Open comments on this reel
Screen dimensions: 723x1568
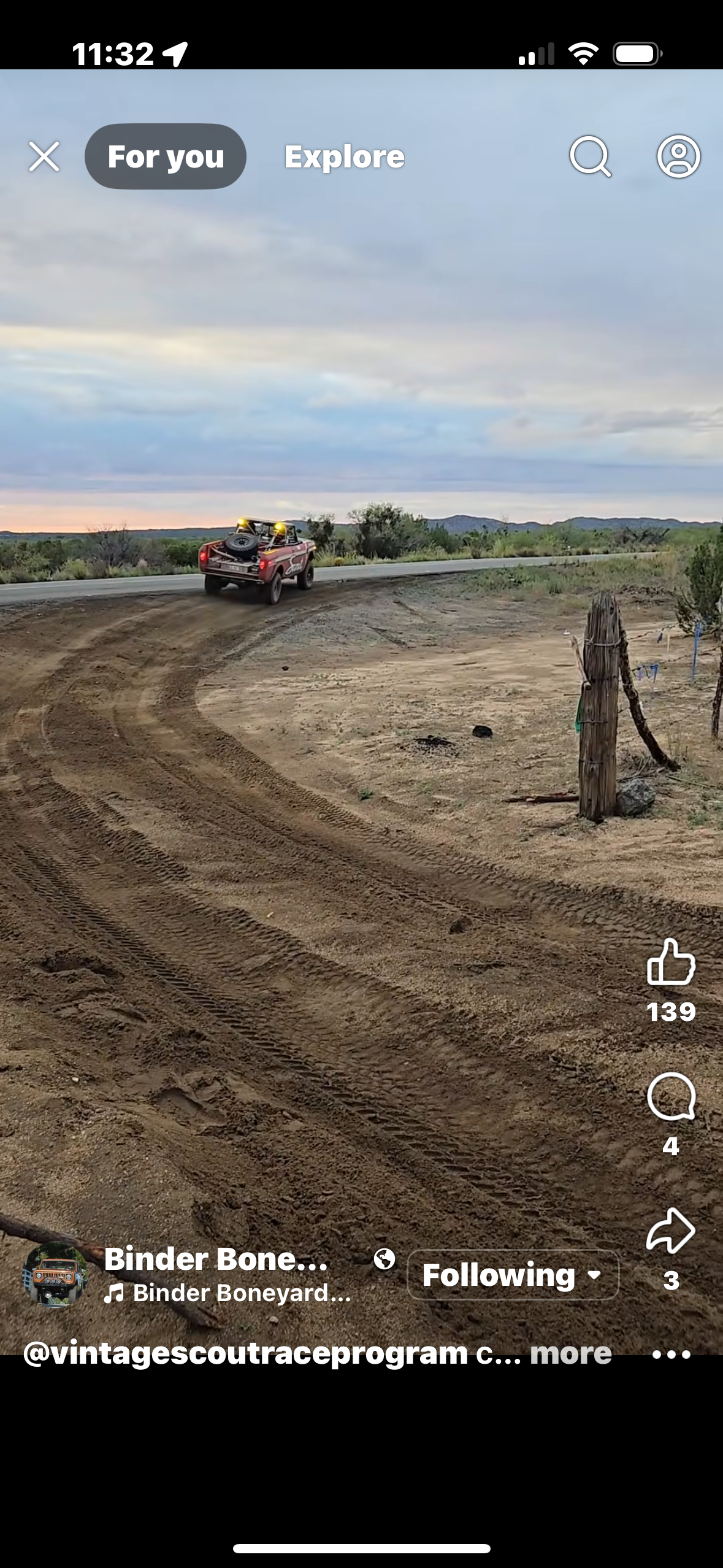coord(671,1097)
